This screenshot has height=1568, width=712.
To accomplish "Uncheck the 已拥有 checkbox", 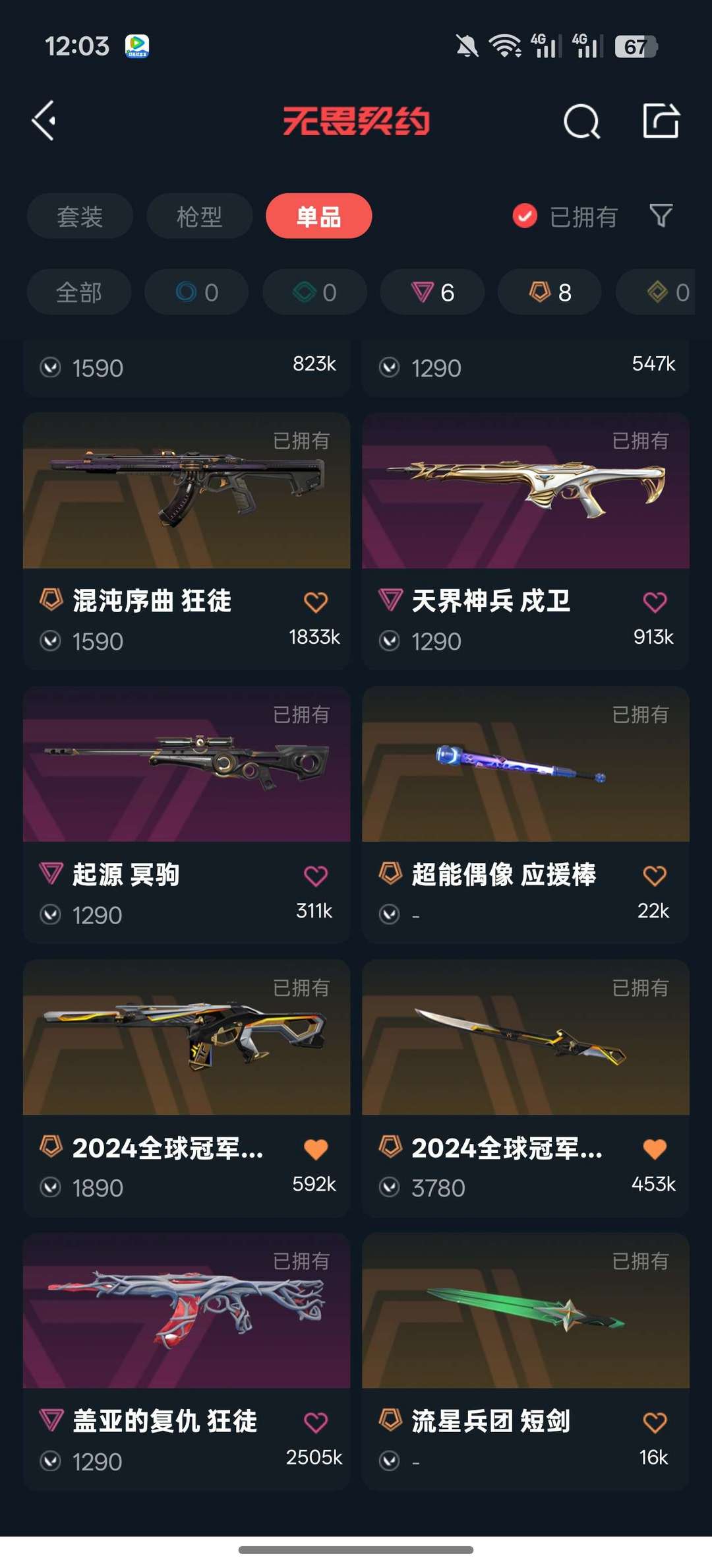I will [x=525, y=216].
